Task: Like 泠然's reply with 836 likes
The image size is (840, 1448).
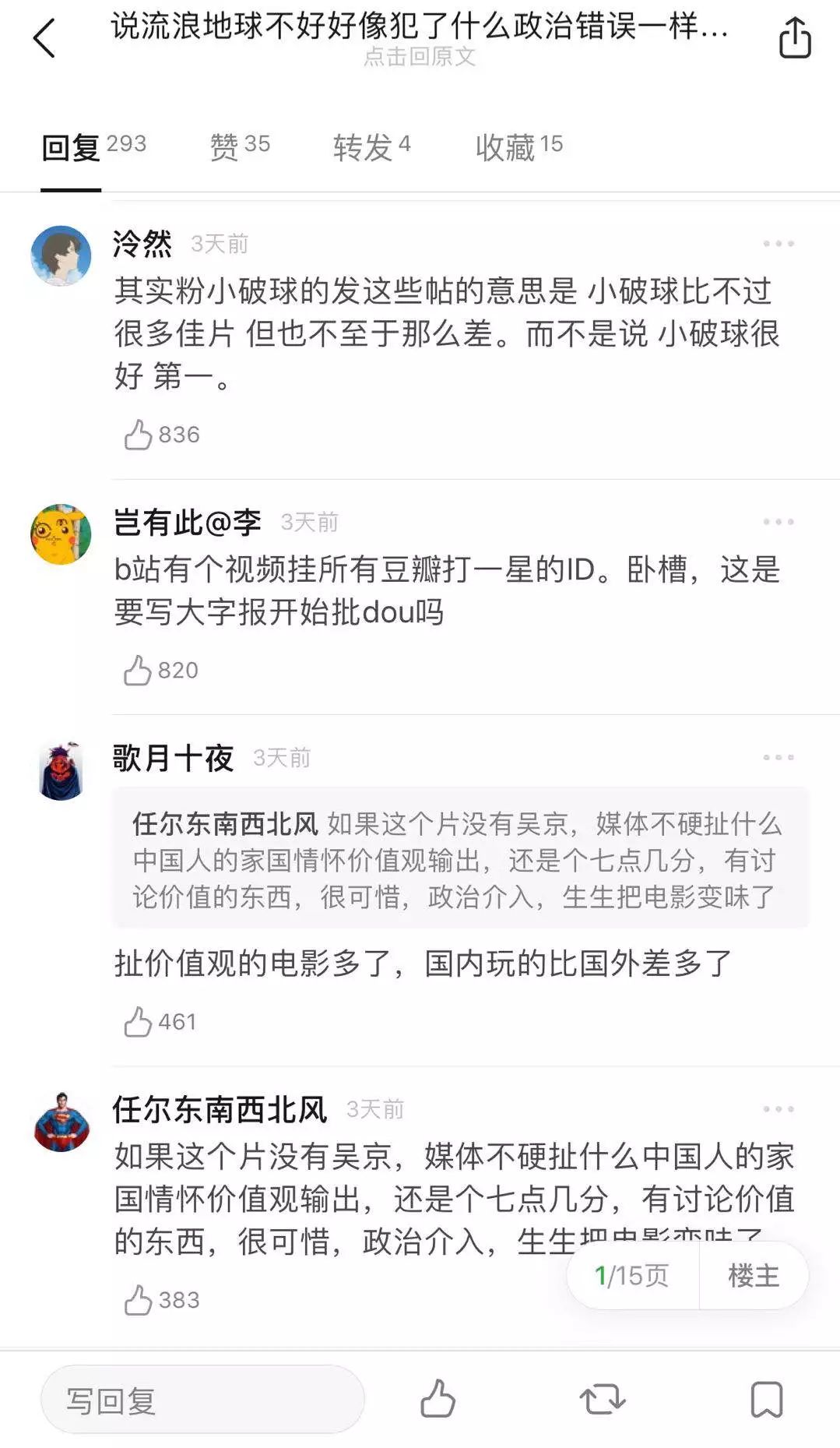Action: pos(139,435)
